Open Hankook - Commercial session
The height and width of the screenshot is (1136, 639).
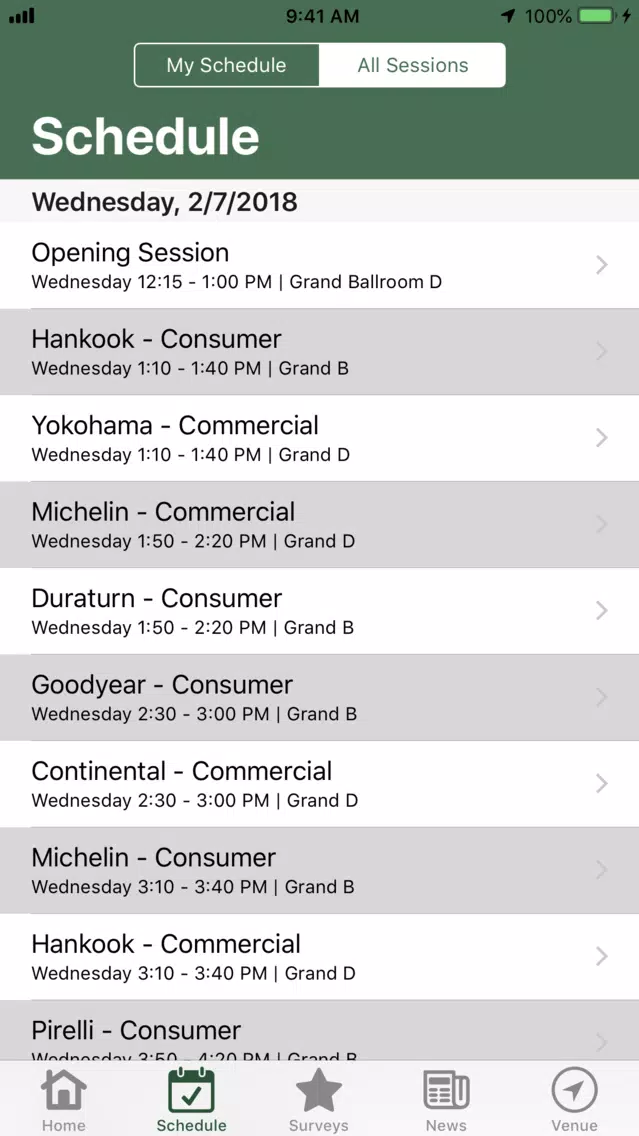pos(320,957)
